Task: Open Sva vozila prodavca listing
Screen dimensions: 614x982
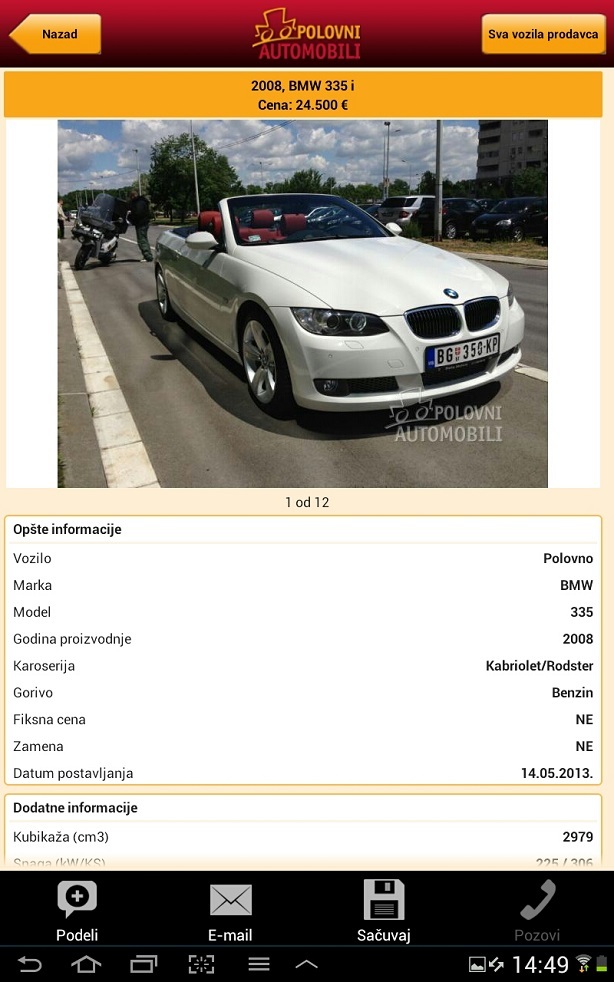Action: point(543,34)
